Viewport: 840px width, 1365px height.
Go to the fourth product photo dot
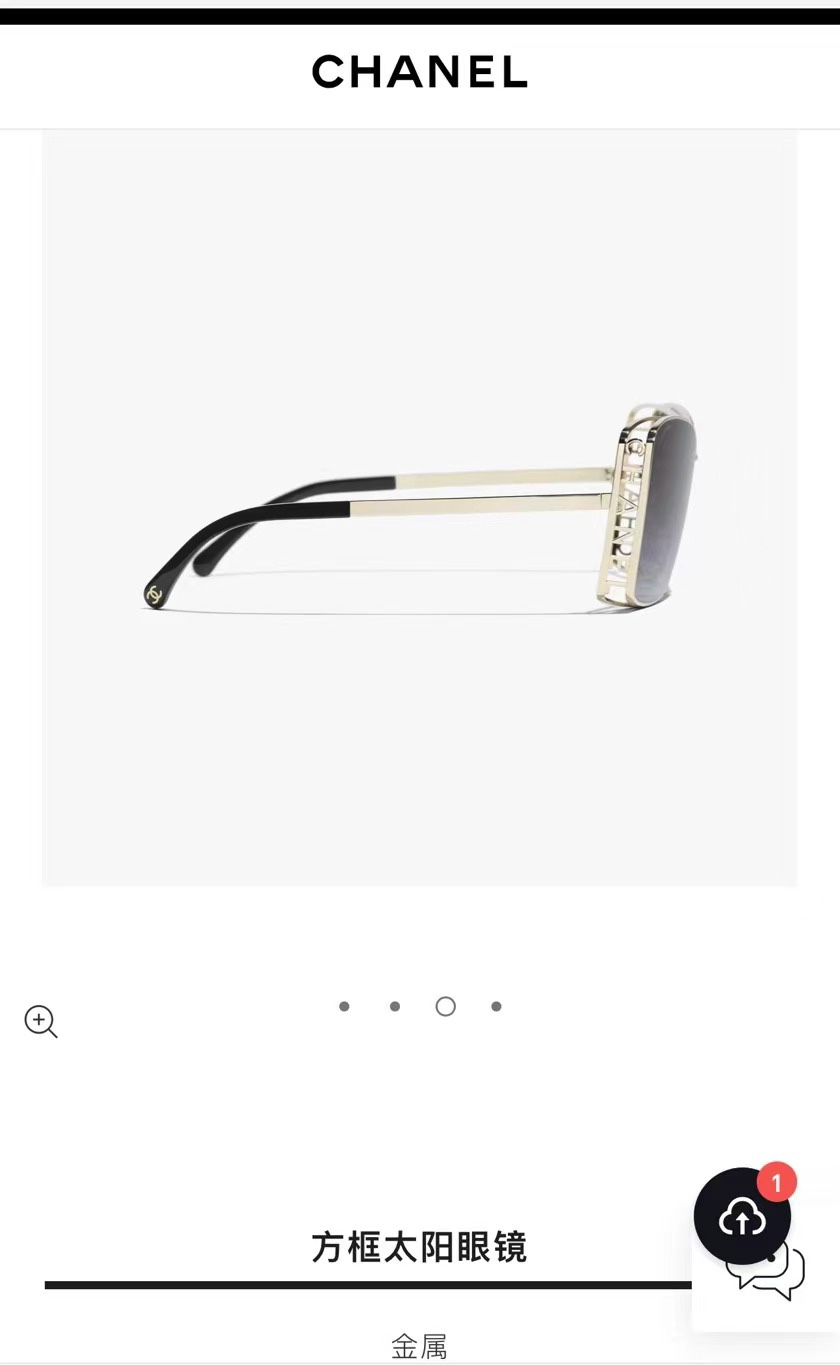coord(496,1006)
